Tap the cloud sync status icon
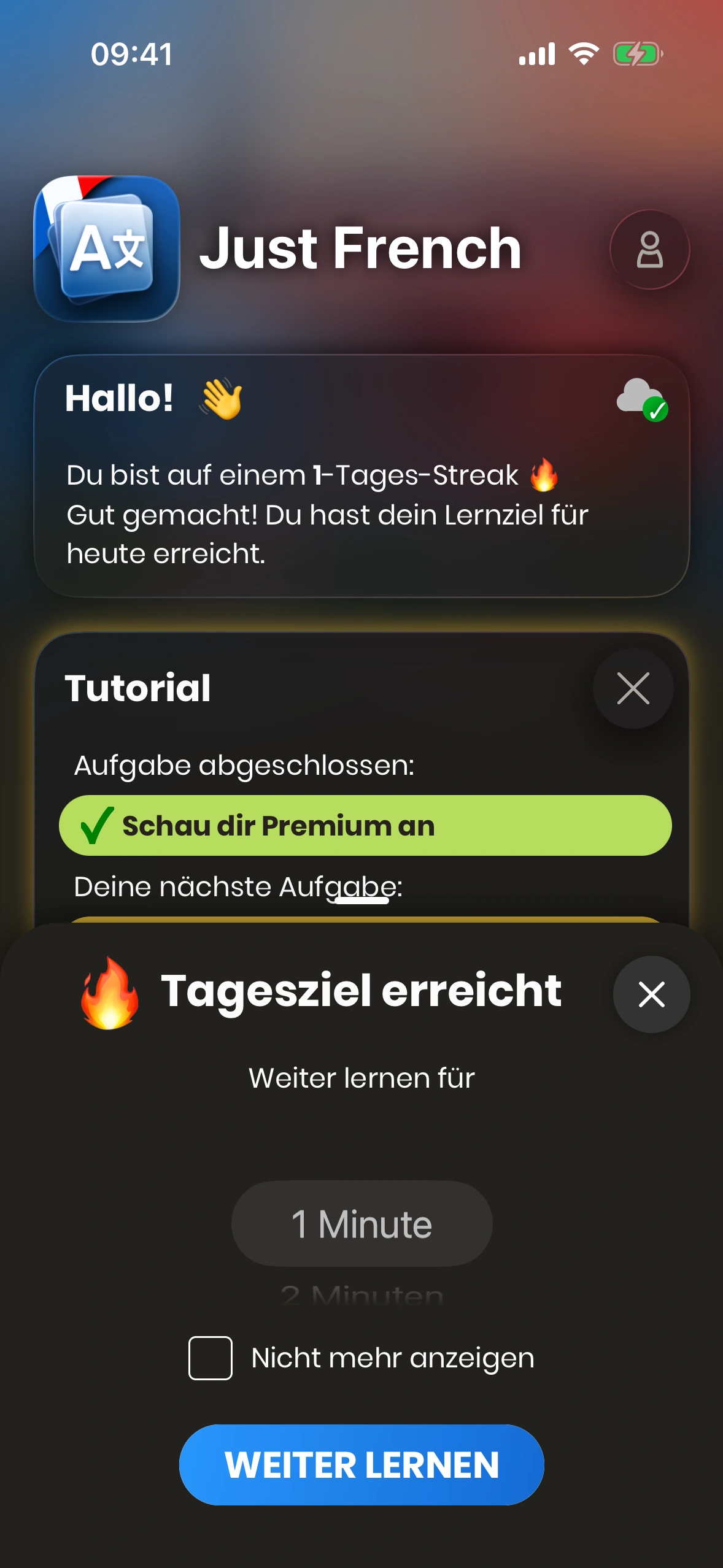Viewport: 723px width, 1568px height. 641,399
